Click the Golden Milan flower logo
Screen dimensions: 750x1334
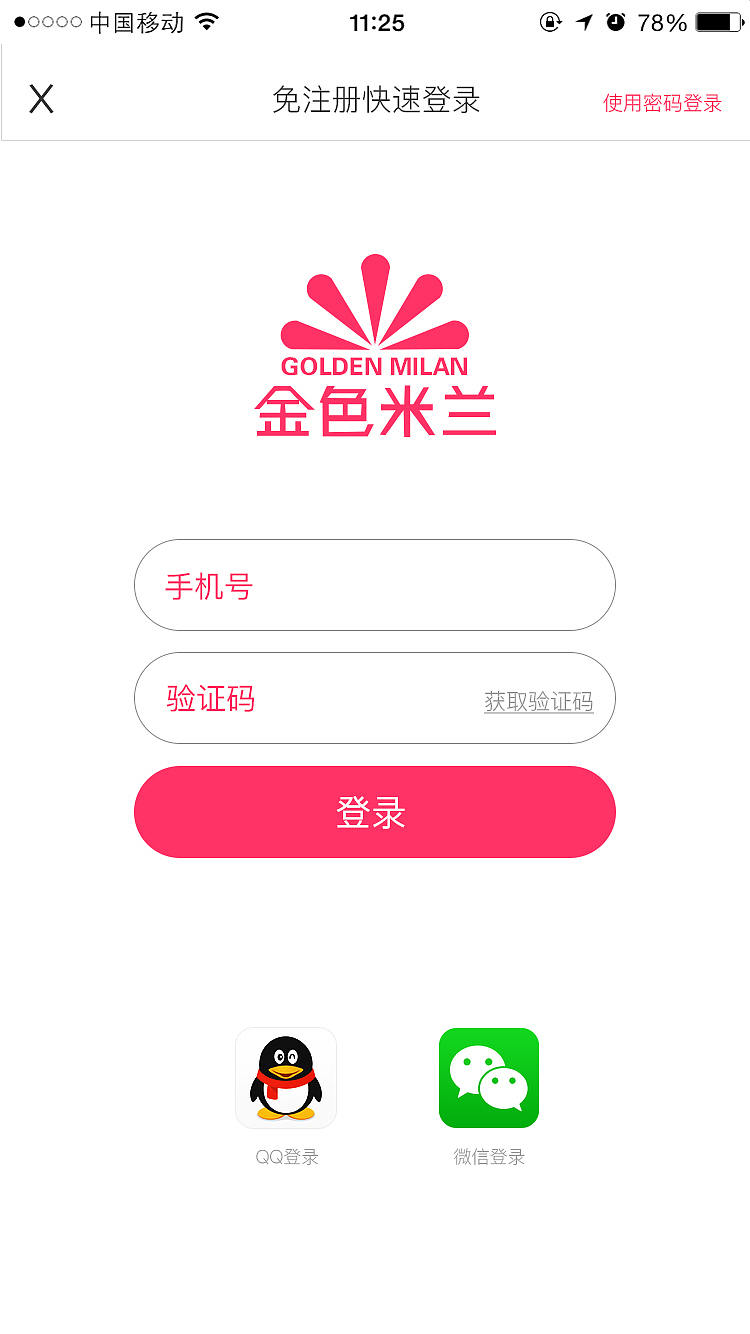pyautogui.click(x=374, y=300)
